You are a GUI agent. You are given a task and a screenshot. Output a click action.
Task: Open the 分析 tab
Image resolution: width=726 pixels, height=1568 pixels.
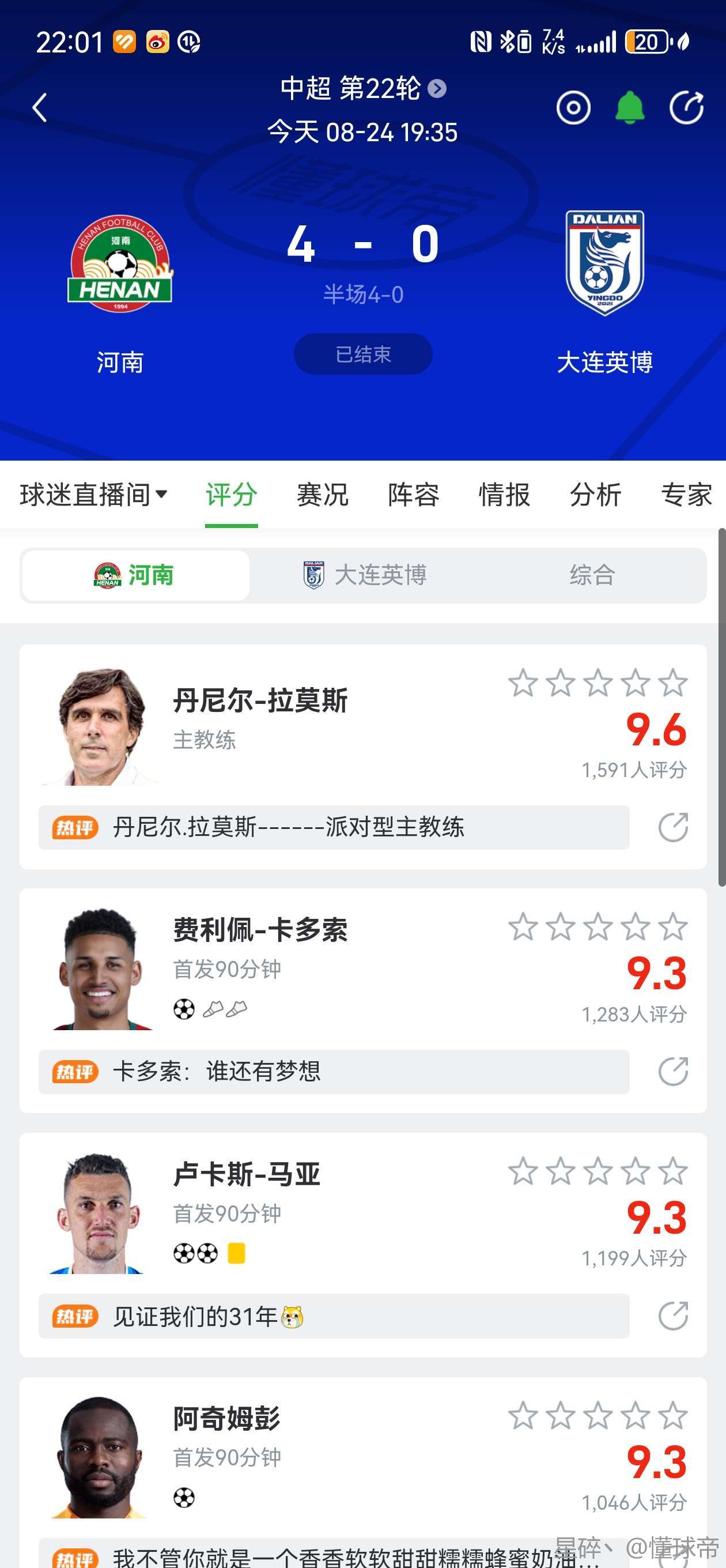(x=595, y=494)
